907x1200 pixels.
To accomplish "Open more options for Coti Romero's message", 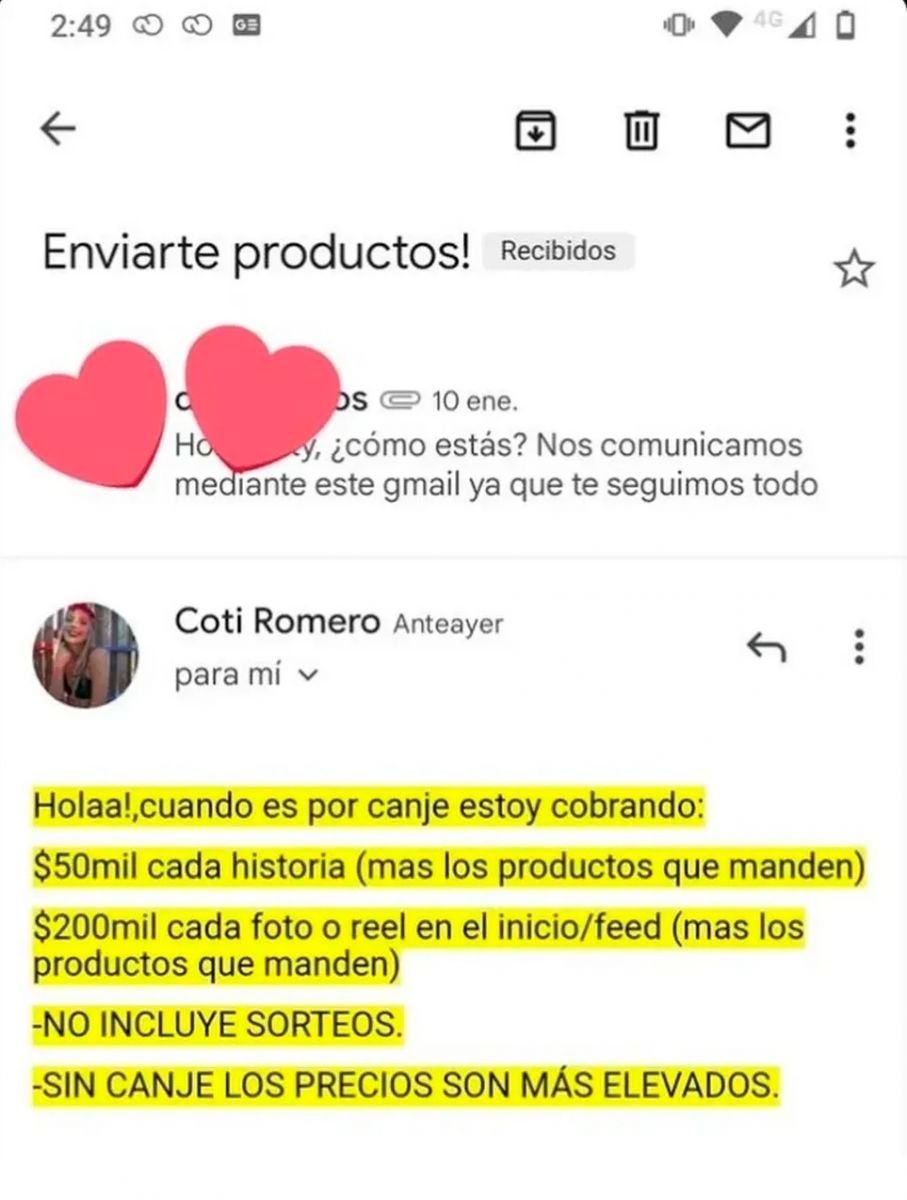I will (858, 647).
